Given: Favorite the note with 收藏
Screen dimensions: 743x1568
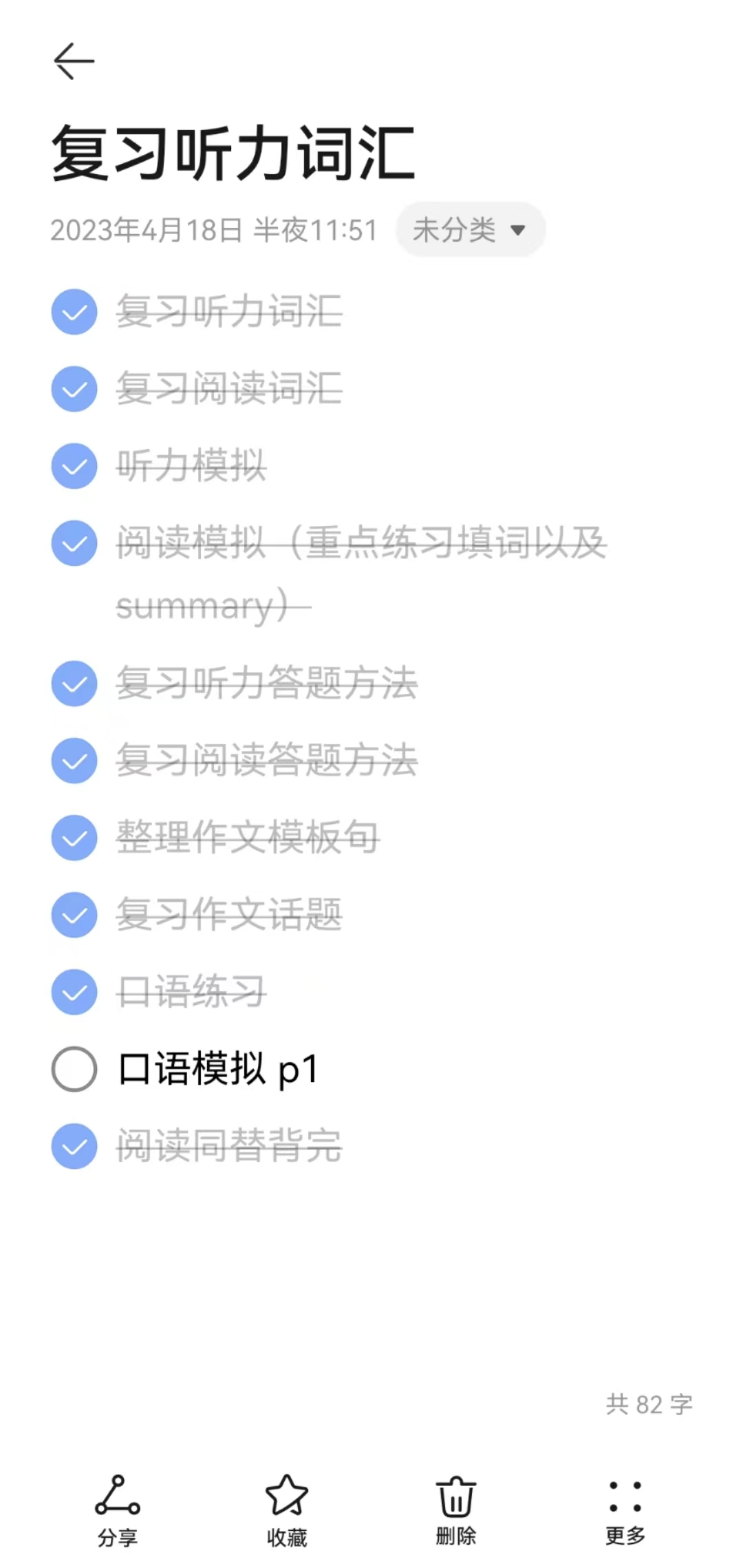Looking at the screenshot, I should pos(287,1511).
